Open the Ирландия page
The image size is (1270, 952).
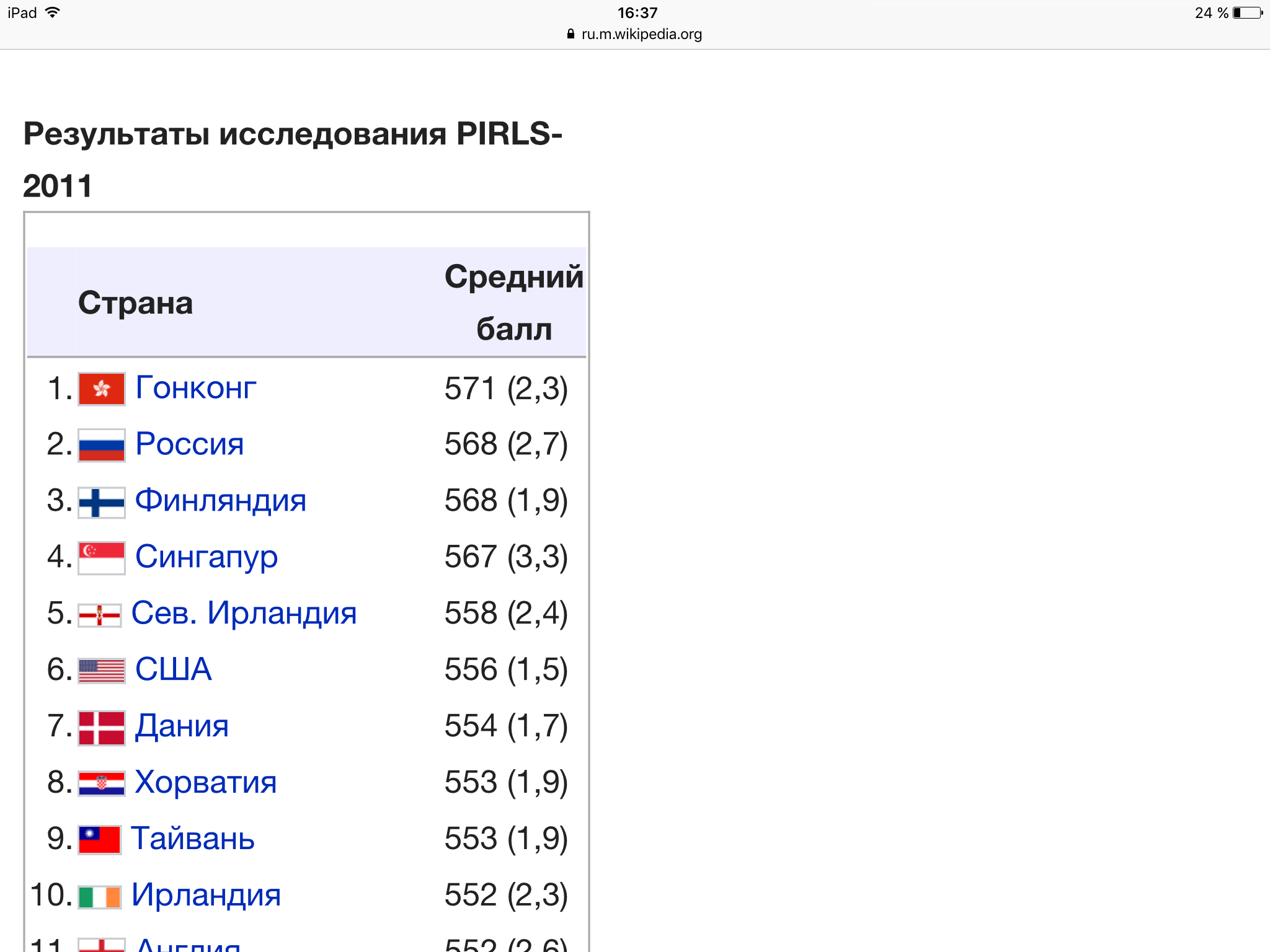(206, 895)
